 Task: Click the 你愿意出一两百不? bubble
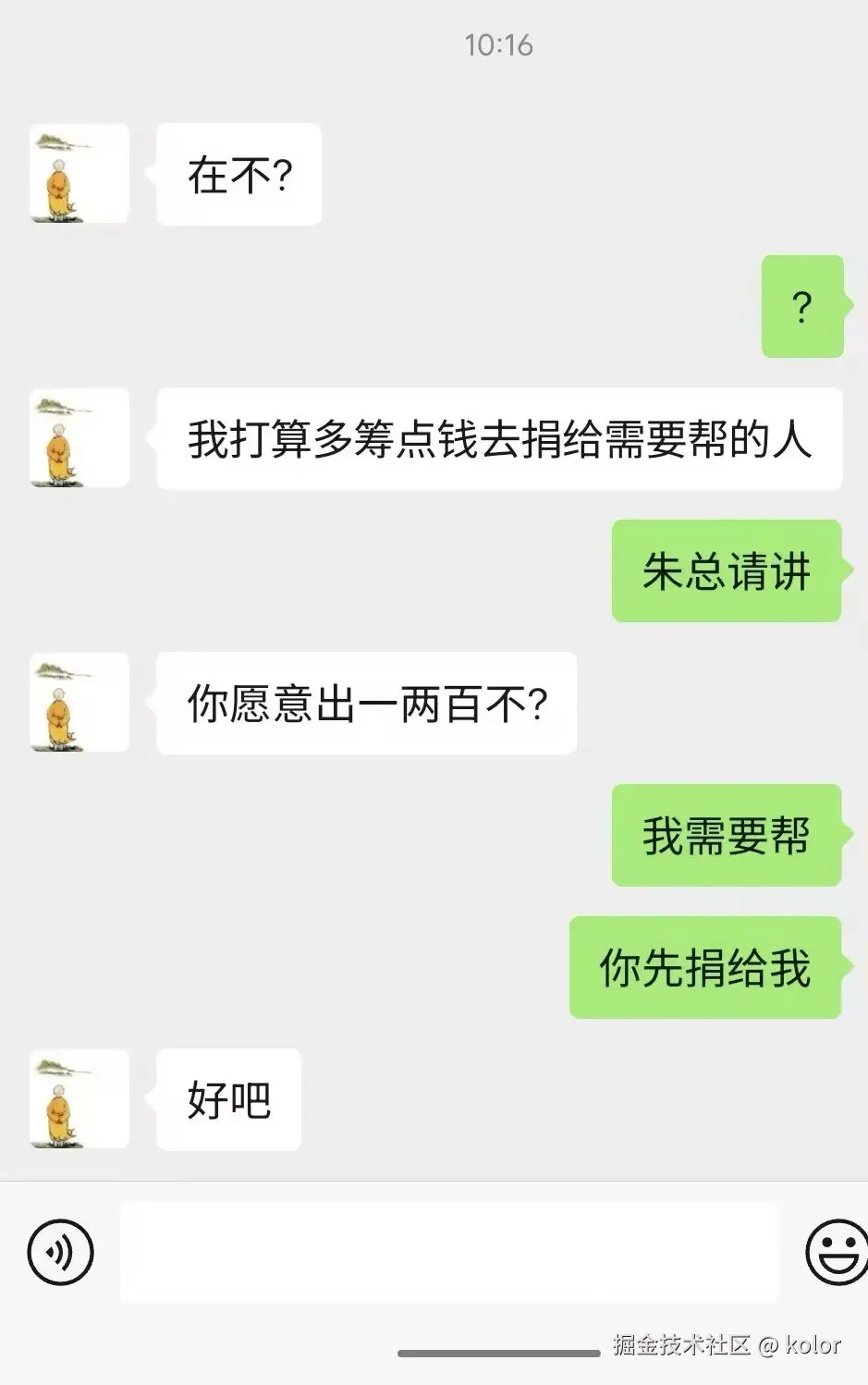[365, 704]
